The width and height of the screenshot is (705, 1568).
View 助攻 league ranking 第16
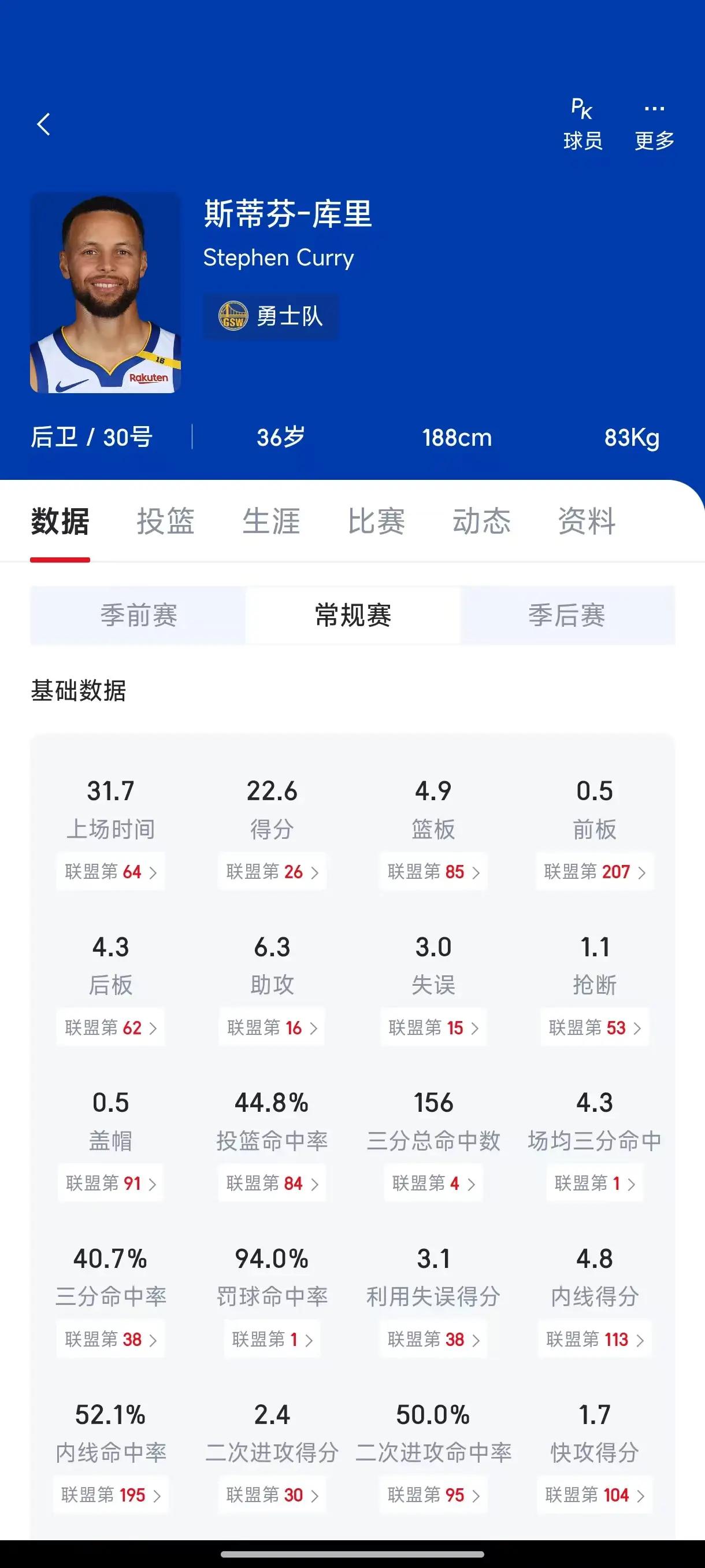point(272,1027)
